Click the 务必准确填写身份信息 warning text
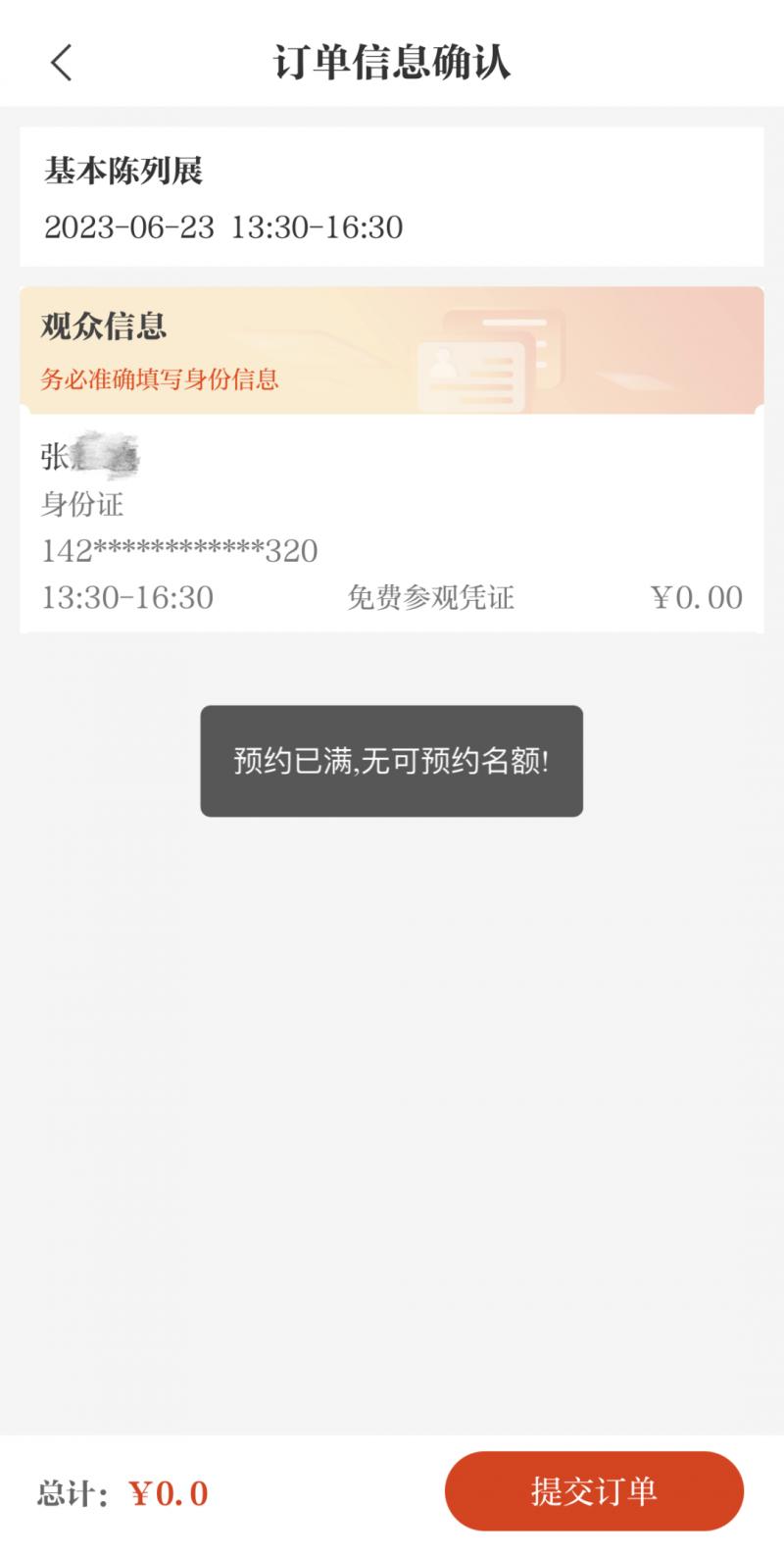Screen dimensions: 784x1557 [160, 380]
